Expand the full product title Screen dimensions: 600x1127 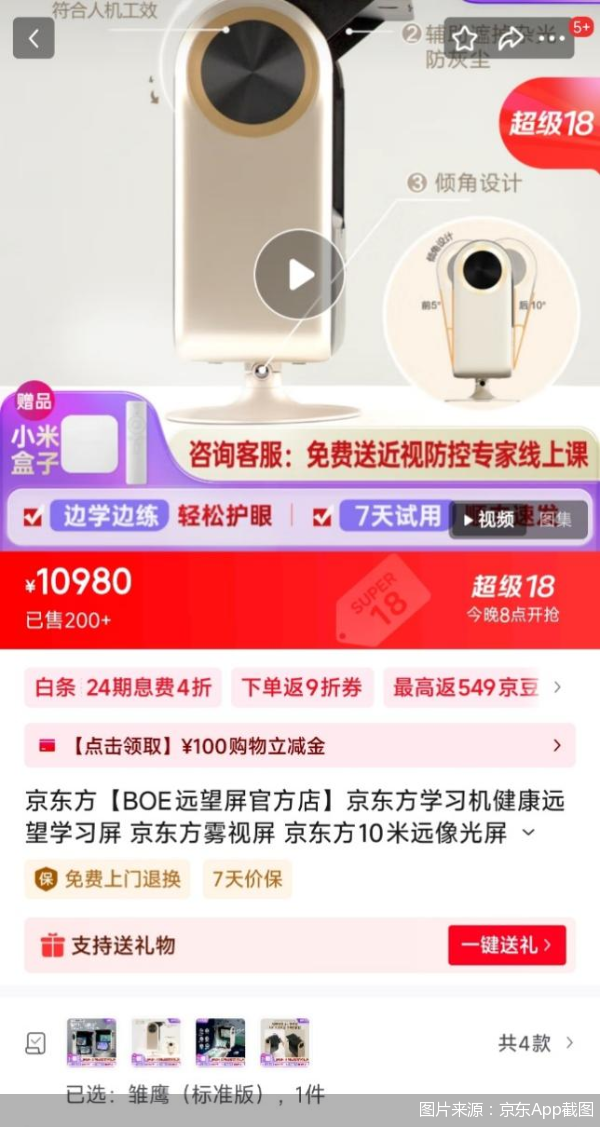click(530, 832)
